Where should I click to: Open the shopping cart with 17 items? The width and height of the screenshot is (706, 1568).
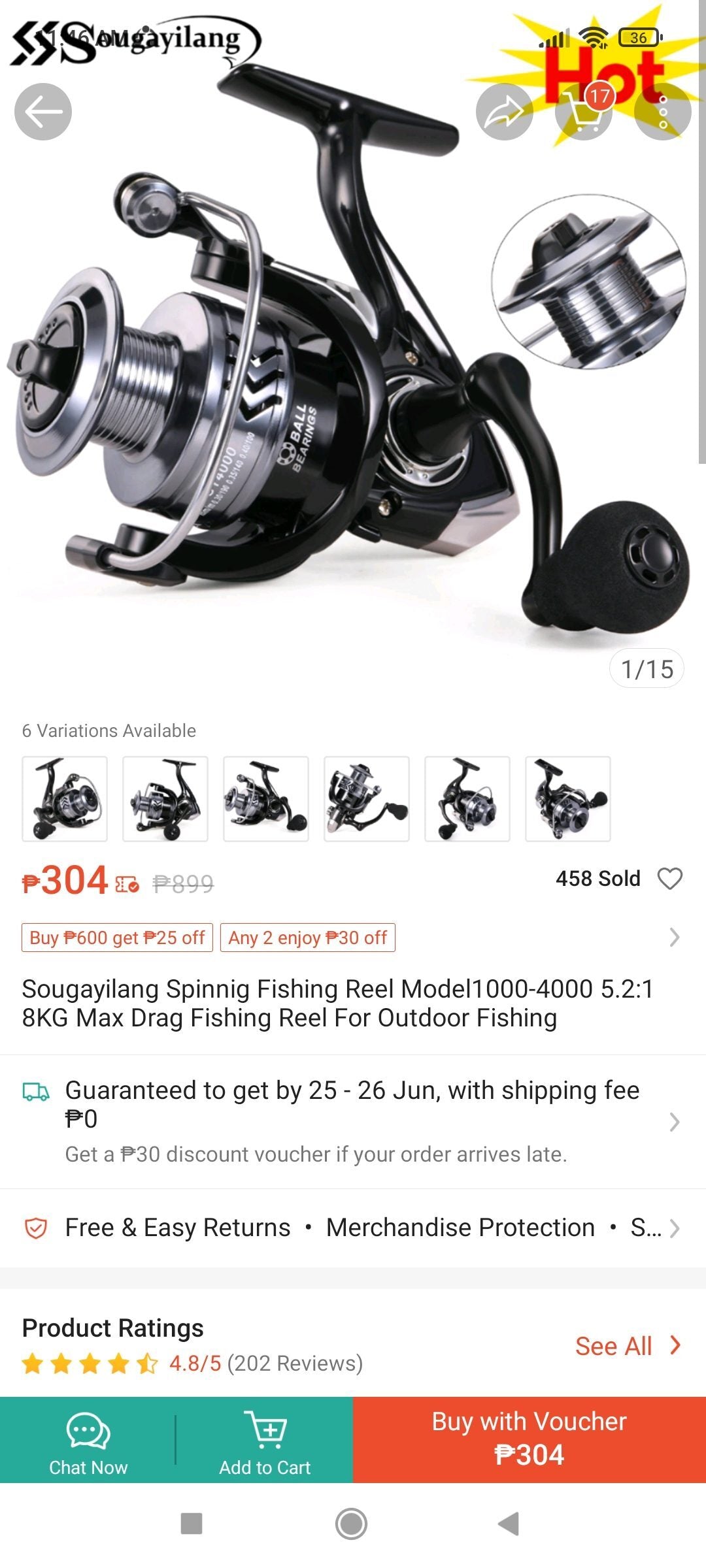click(584, 112)
